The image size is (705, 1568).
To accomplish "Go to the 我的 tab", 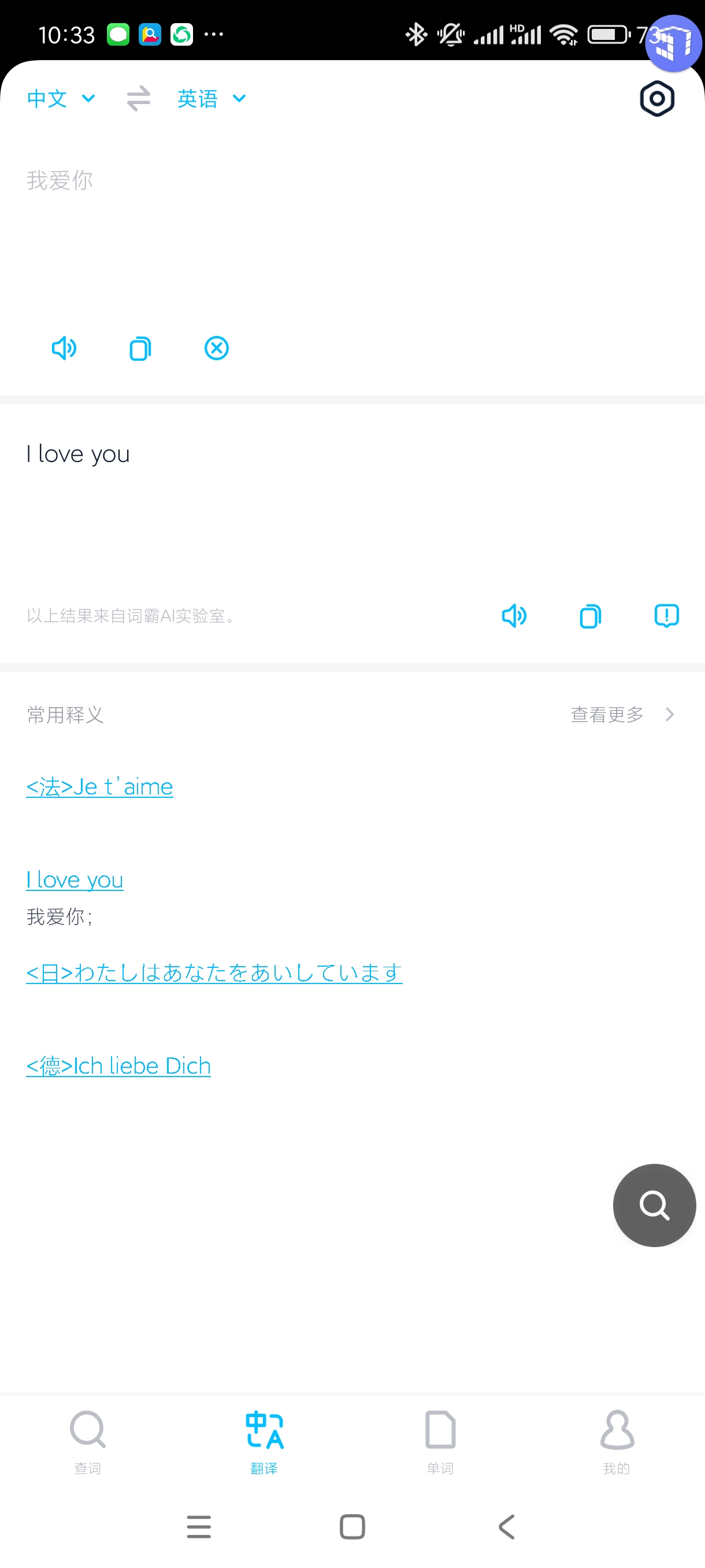I will pos(616,1441).
